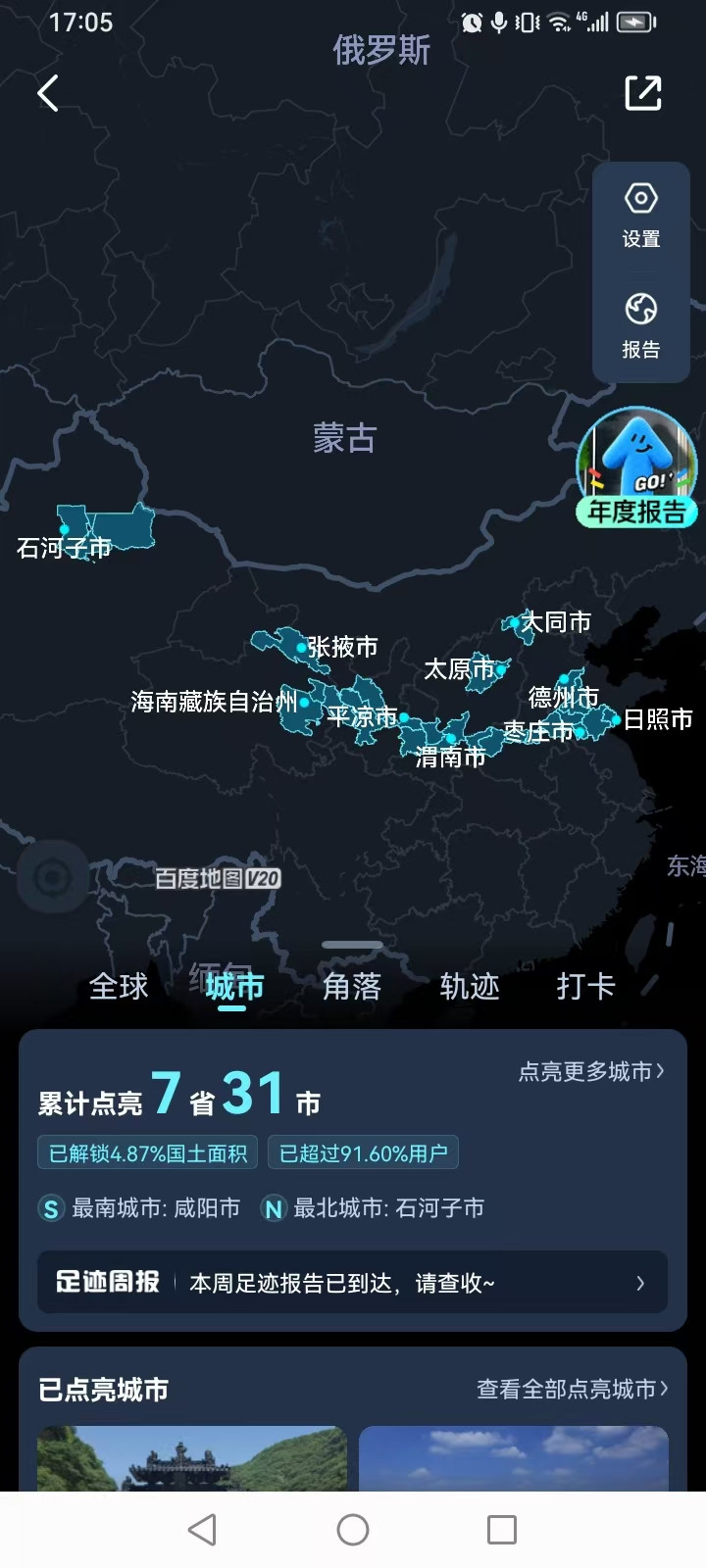706x1568 pixels.
Task: Share the footprint map
Action: pos(643,93)
